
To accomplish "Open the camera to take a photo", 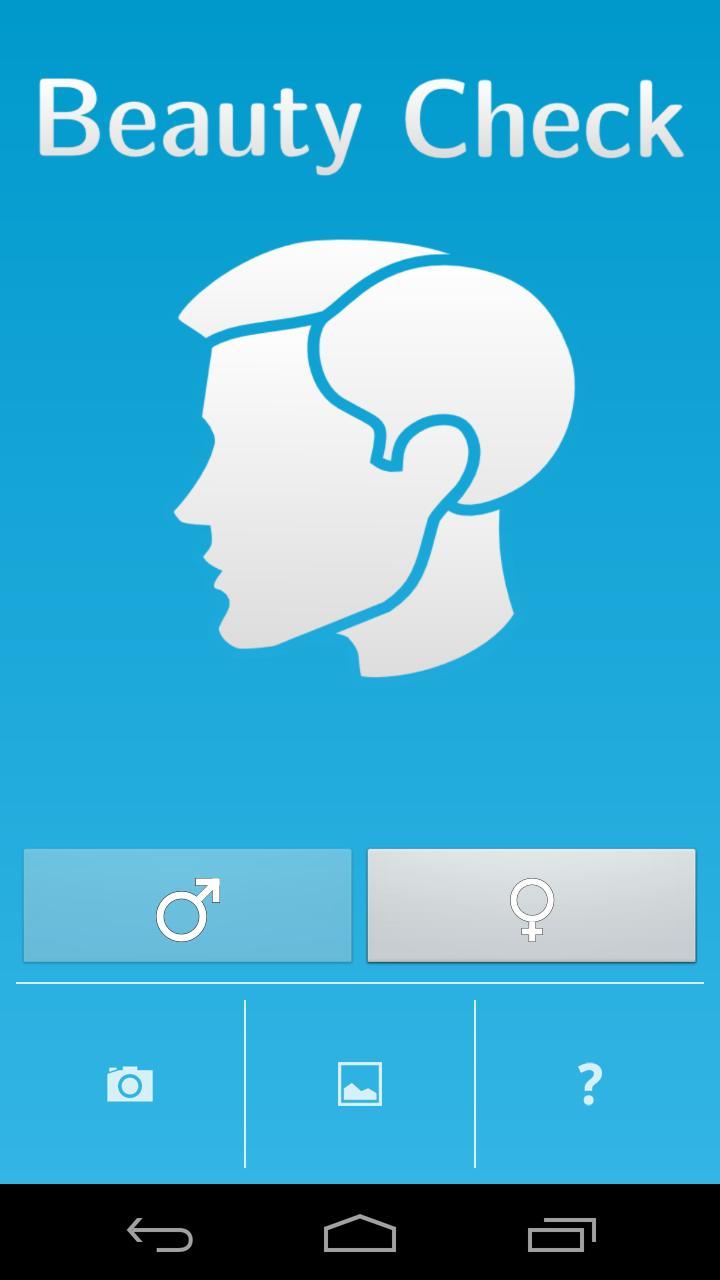I will (x=130, y=1084).
